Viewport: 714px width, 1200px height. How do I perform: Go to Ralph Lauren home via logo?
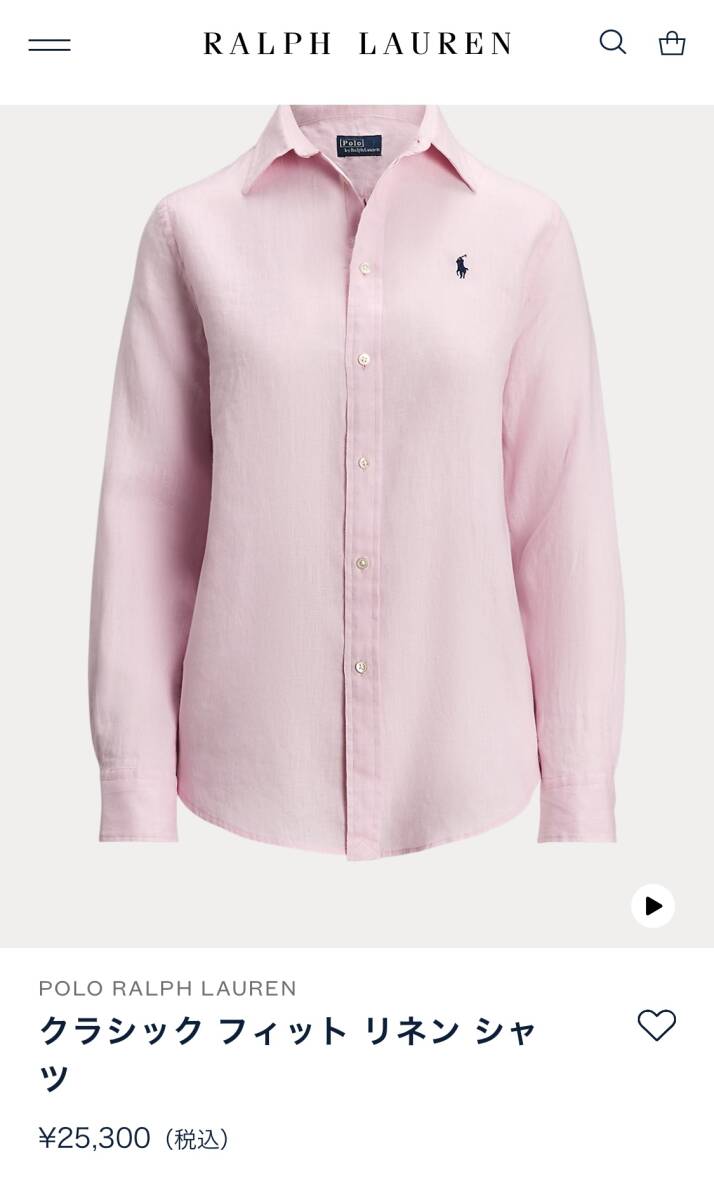pyautogui.click(x=357, y=44)
